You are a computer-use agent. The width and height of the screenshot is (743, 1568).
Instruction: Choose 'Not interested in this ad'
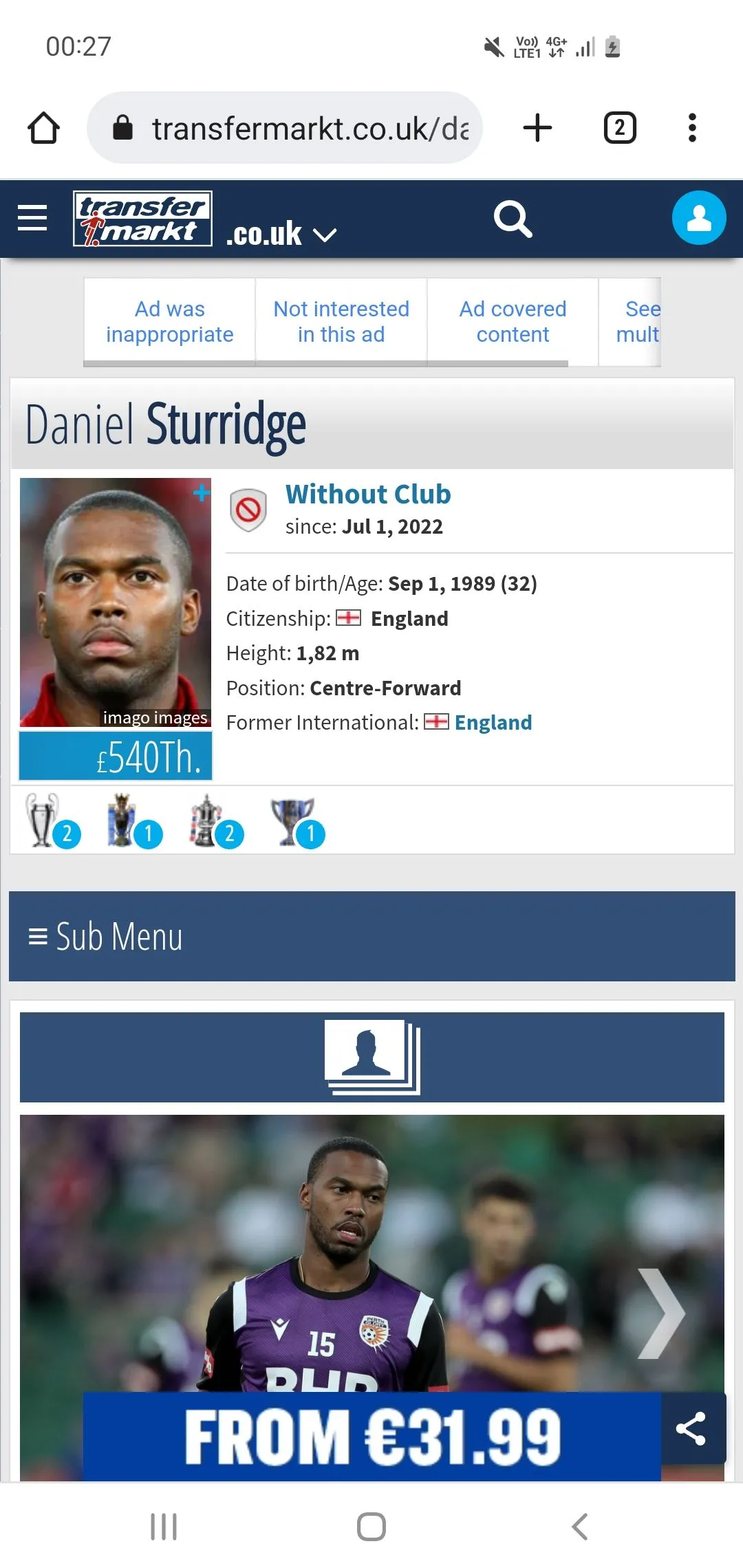(x=341, y=321)
